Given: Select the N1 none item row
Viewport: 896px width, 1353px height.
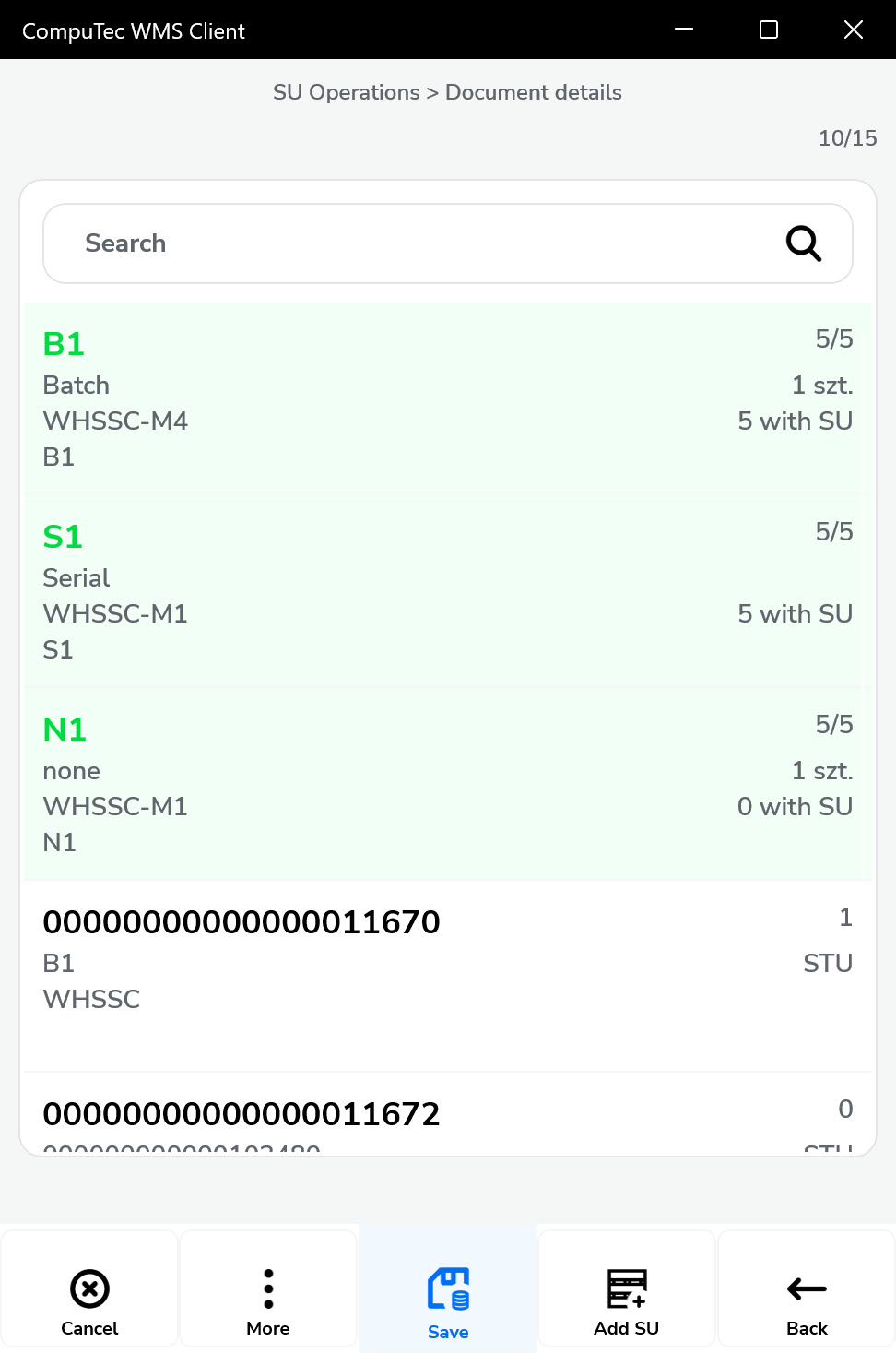Looking at the screenshot, I should pyautogui.click(x=447, y=784).
